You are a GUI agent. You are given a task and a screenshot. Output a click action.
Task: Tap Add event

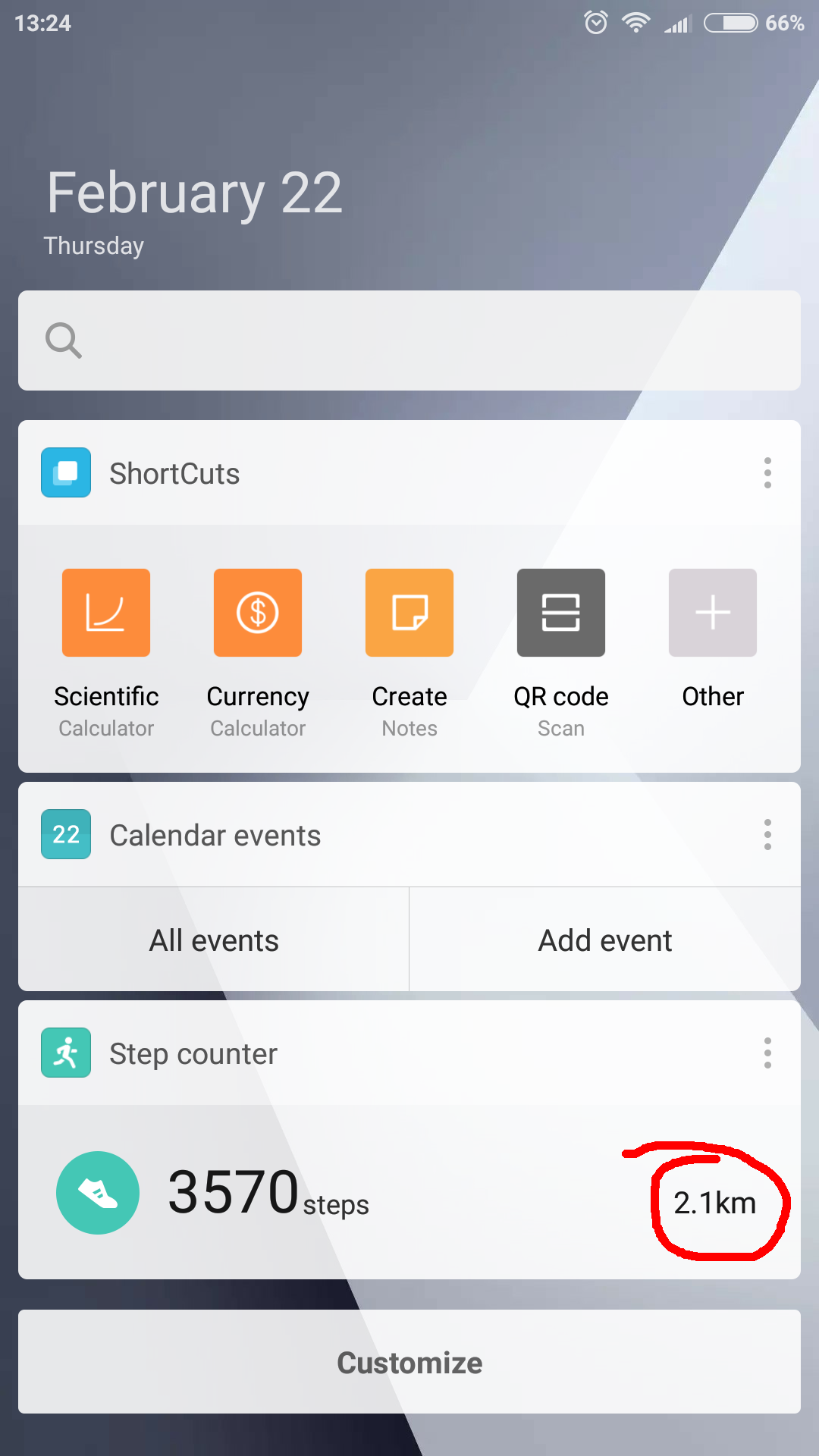pos(605,940)
